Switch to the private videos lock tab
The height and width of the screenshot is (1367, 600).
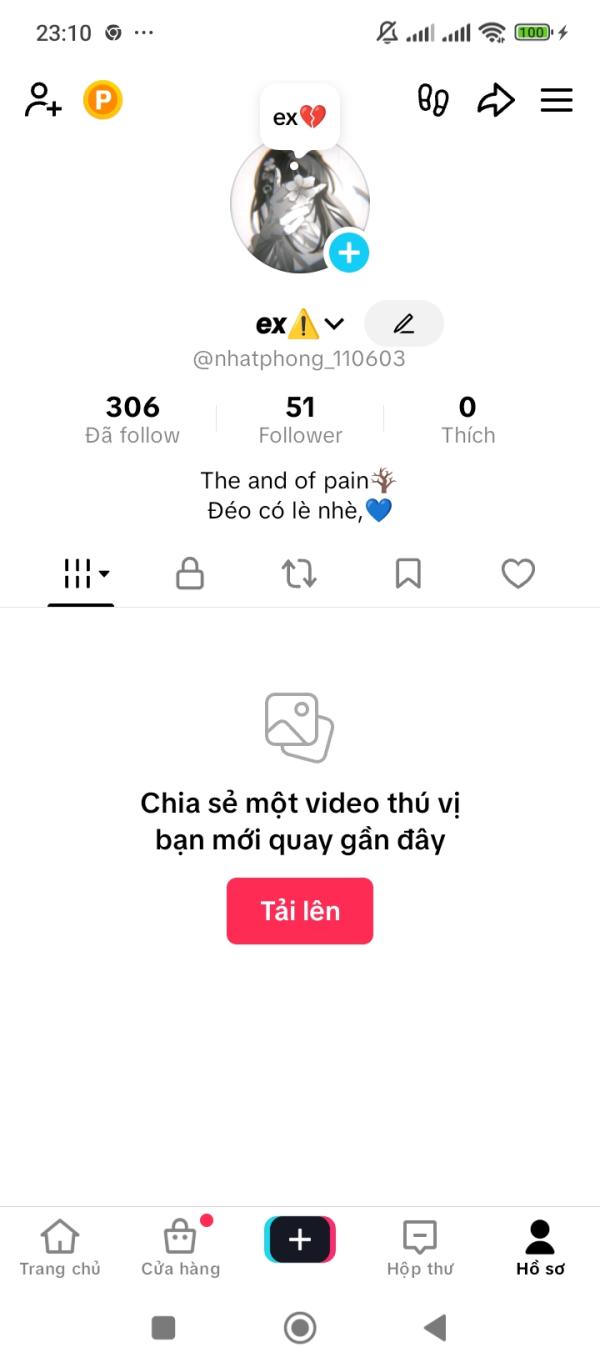[x=190, y=574]
